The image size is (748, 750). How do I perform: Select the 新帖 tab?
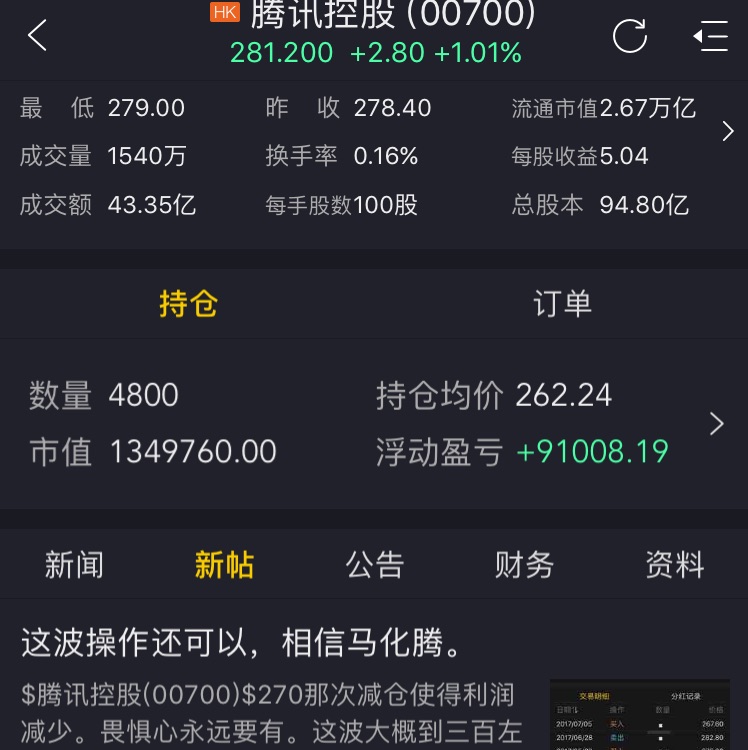pyautogui.click(x=224, y=565)
